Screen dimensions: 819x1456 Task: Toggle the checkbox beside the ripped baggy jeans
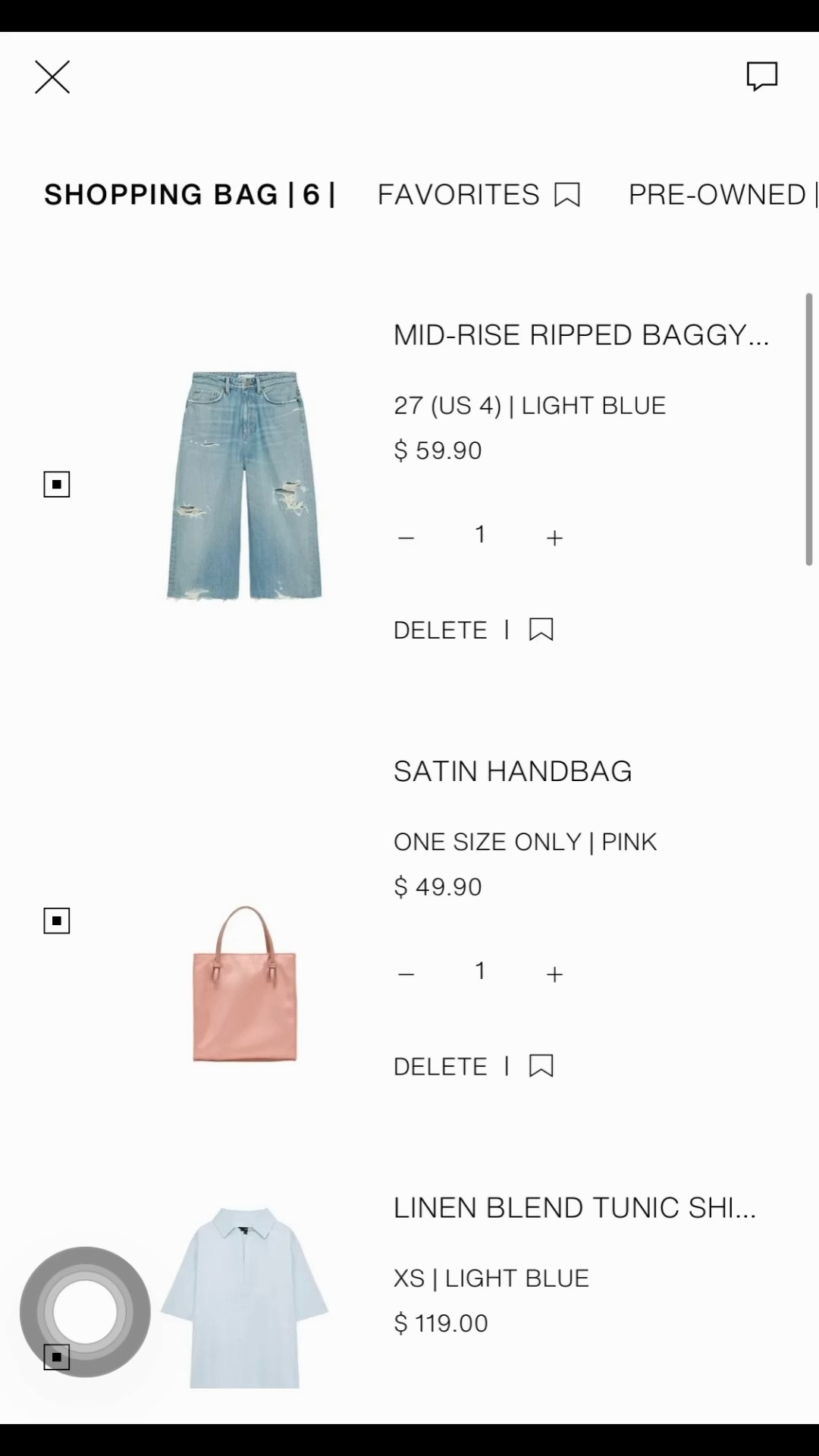pos(57,485)
